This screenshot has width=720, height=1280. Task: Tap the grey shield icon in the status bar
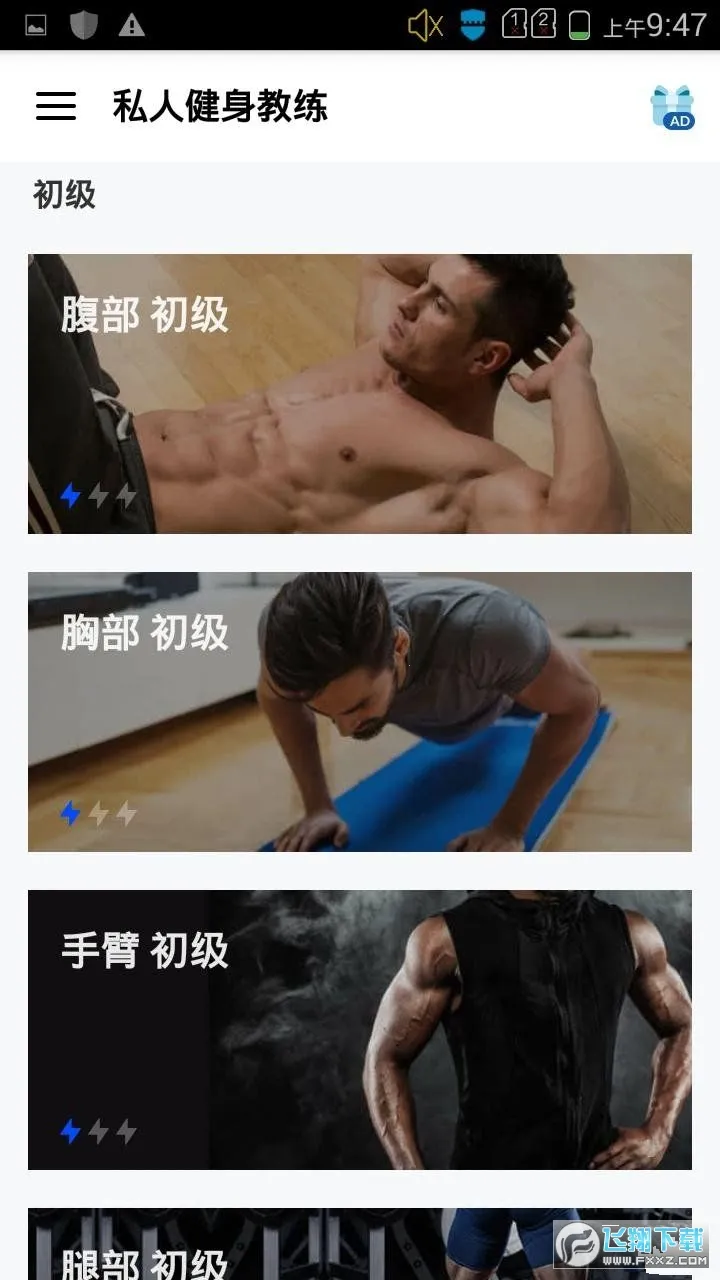point(84,26)
